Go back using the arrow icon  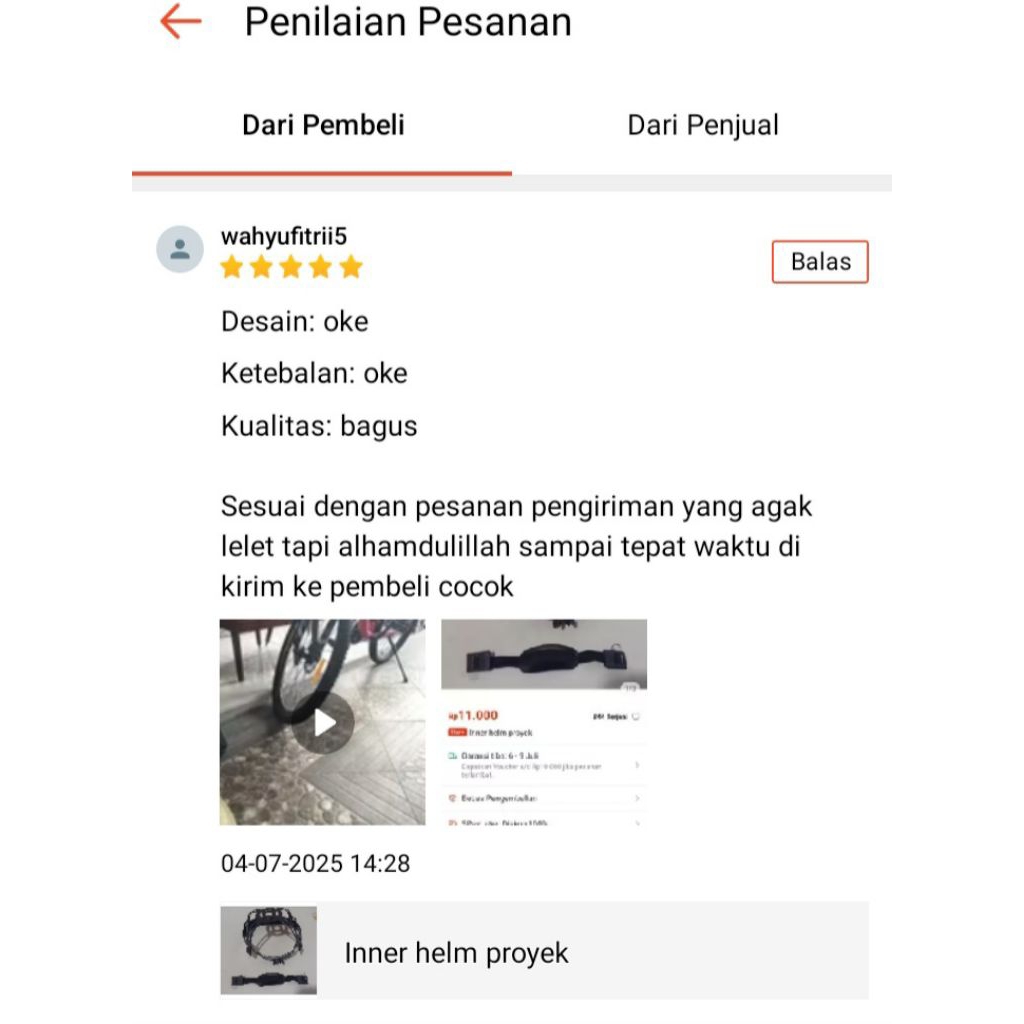(x=181, y=21)
